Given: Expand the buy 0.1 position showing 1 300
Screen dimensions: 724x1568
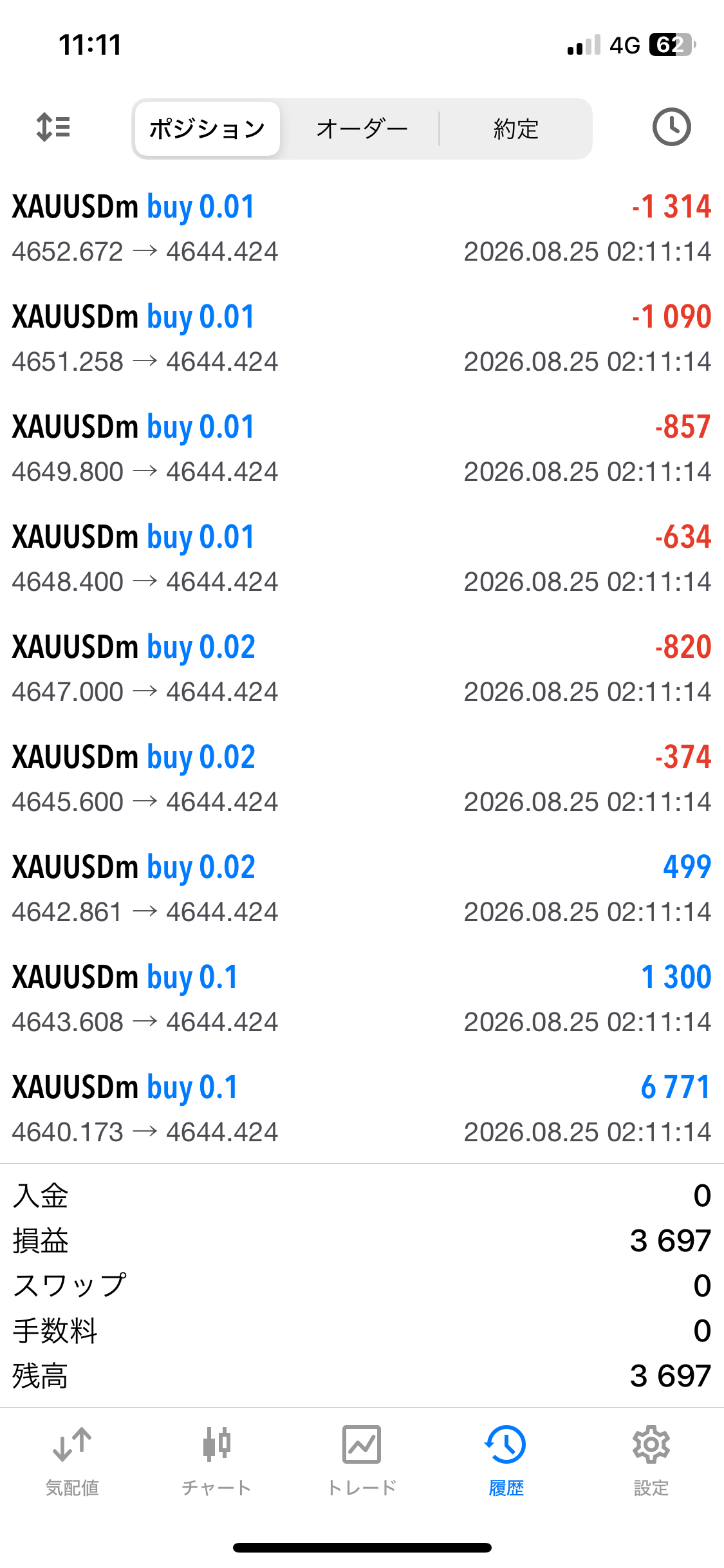Looking at the screenshot, I should 362,999.
